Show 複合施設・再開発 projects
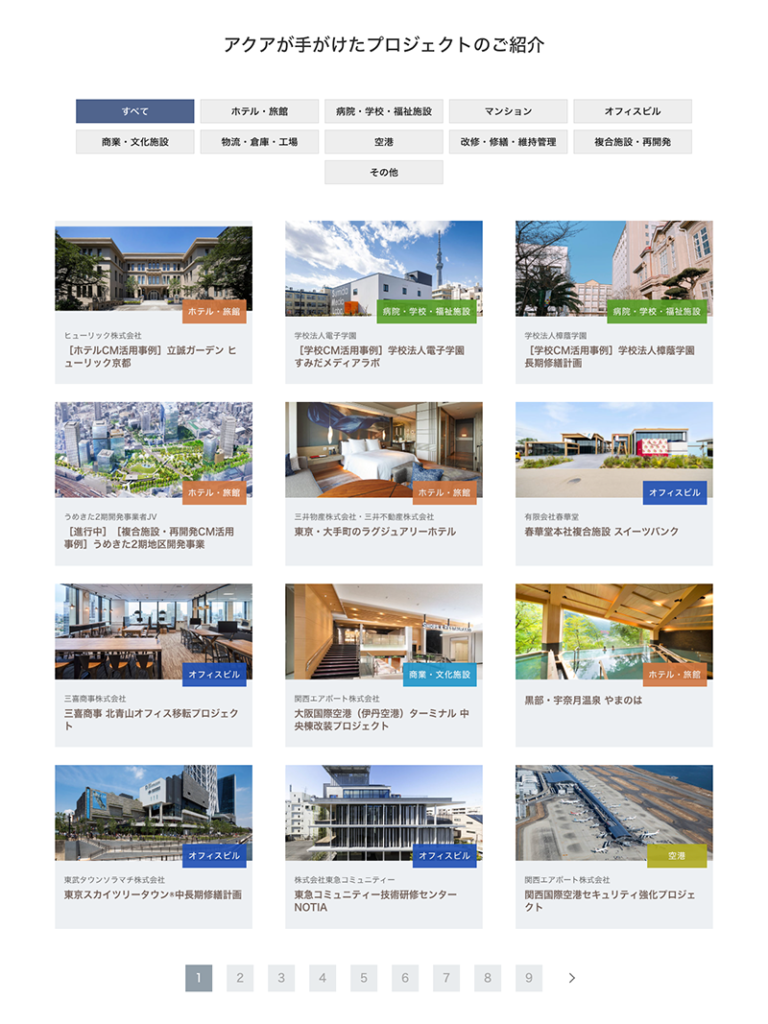The width and height of the screenshot is (768, 1024). pos(632,142)
